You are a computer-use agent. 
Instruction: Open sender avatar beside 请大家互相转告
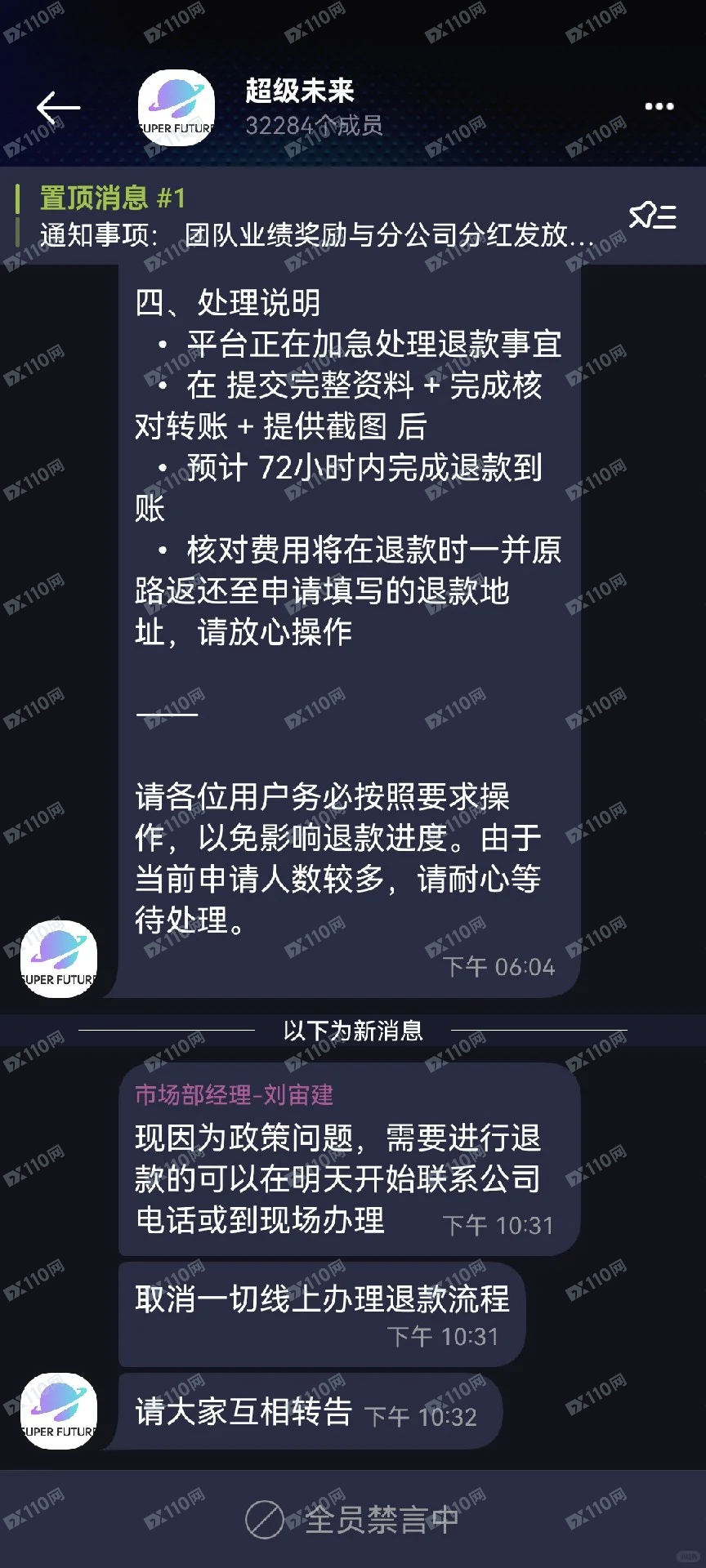coord(59,1411)
